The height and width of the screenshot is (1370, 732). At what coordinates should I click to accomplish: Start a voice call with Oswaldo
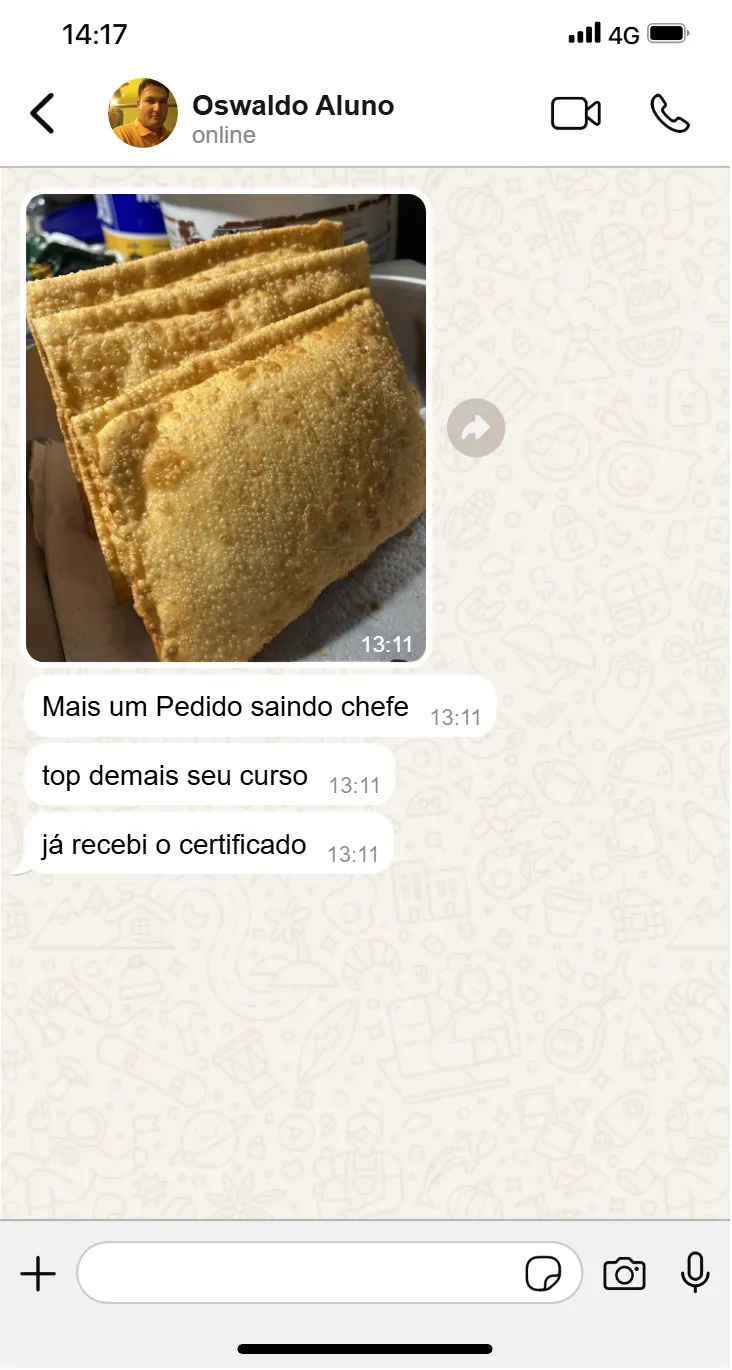(669, 114)
